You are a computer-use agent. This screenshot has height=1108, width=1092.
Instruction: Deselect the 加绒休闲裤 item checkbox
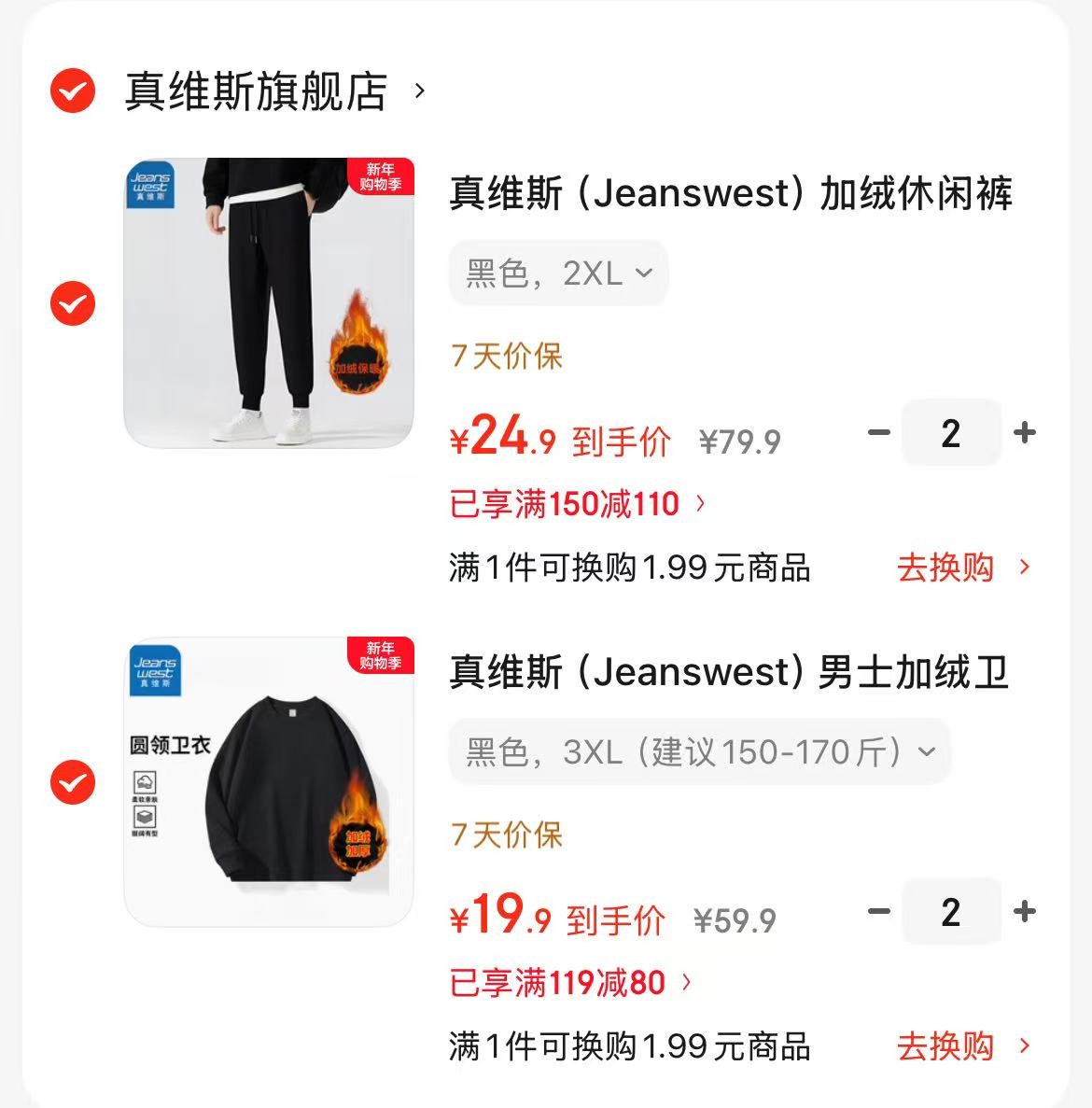[x=73, y=303]
